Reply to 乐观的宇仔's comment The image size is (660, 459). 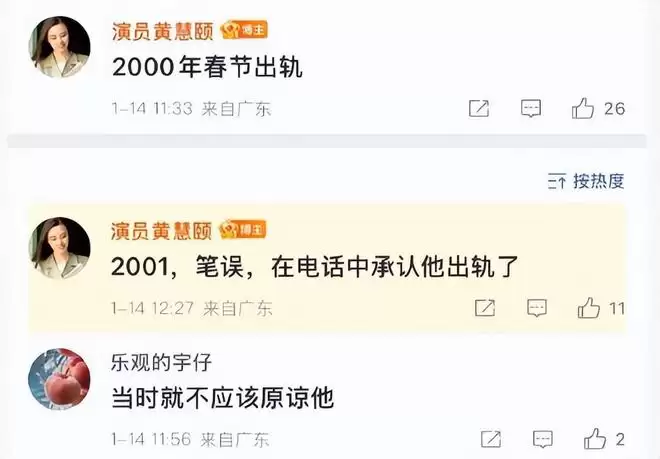point(543,438)
